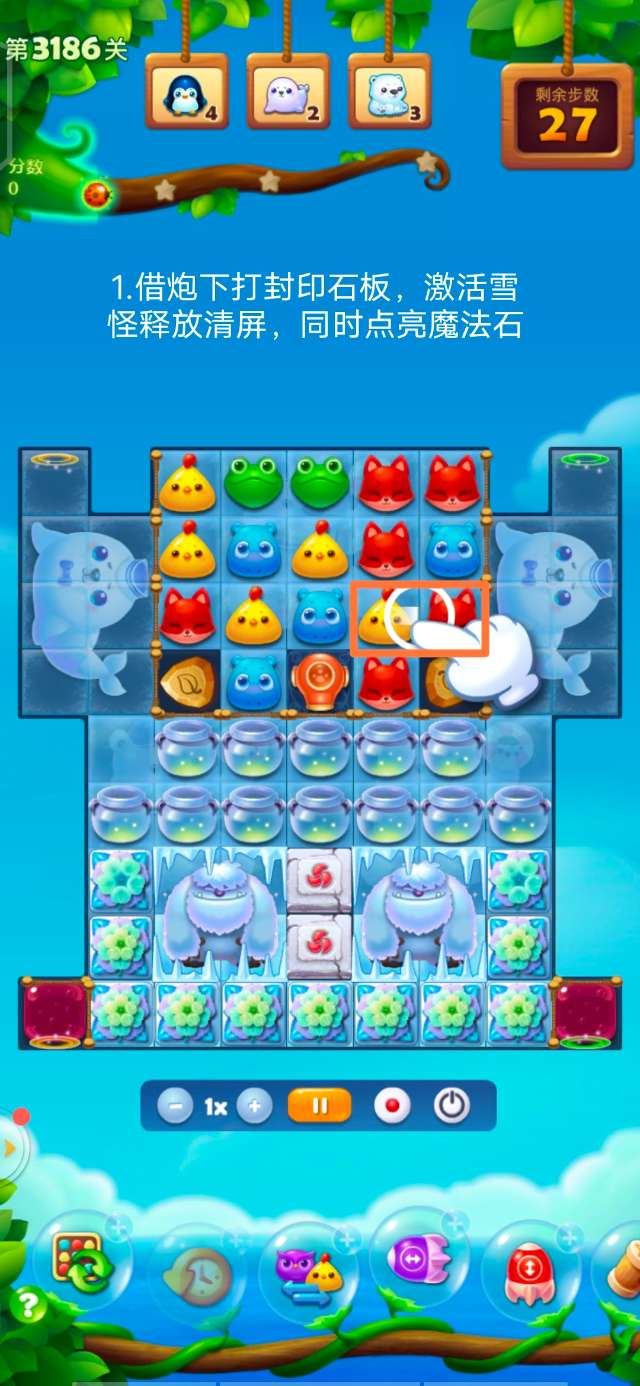Open the green question mark help

point(27,1305)
